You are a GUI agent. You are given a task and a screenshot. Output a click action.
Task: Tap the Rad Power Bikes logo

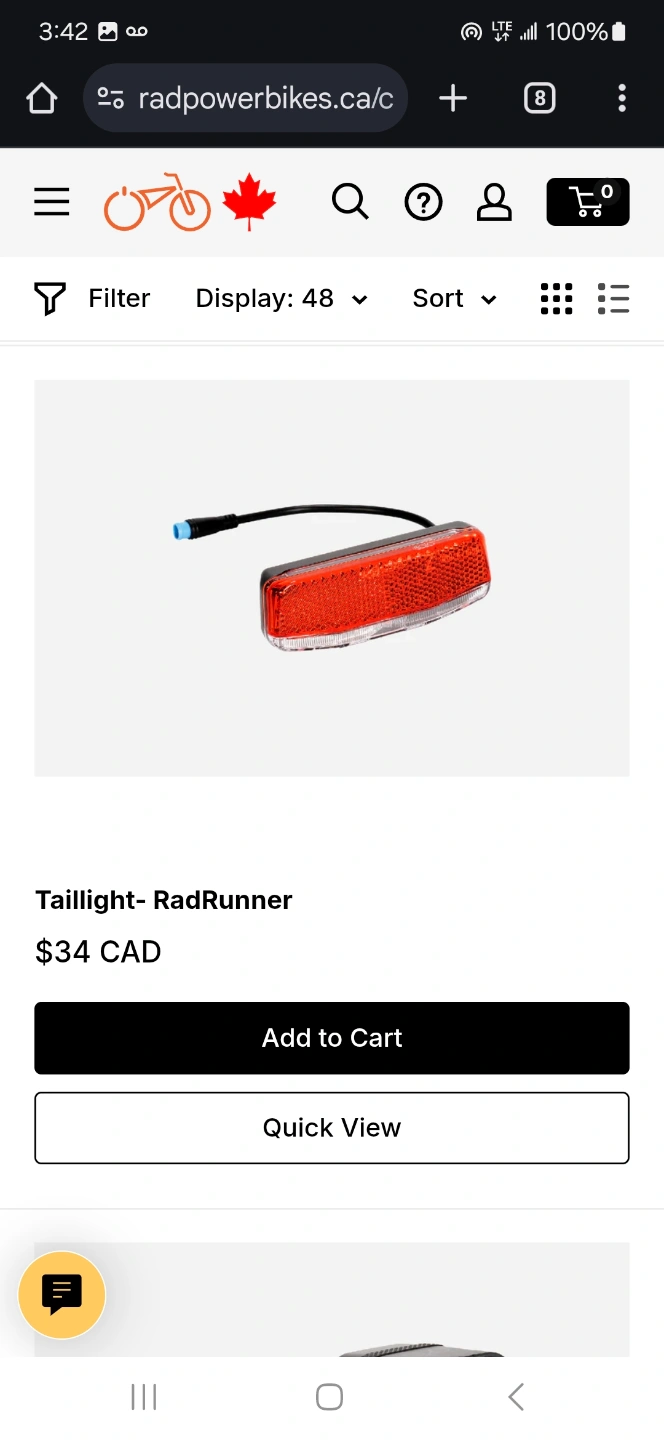tap(190, 202)
